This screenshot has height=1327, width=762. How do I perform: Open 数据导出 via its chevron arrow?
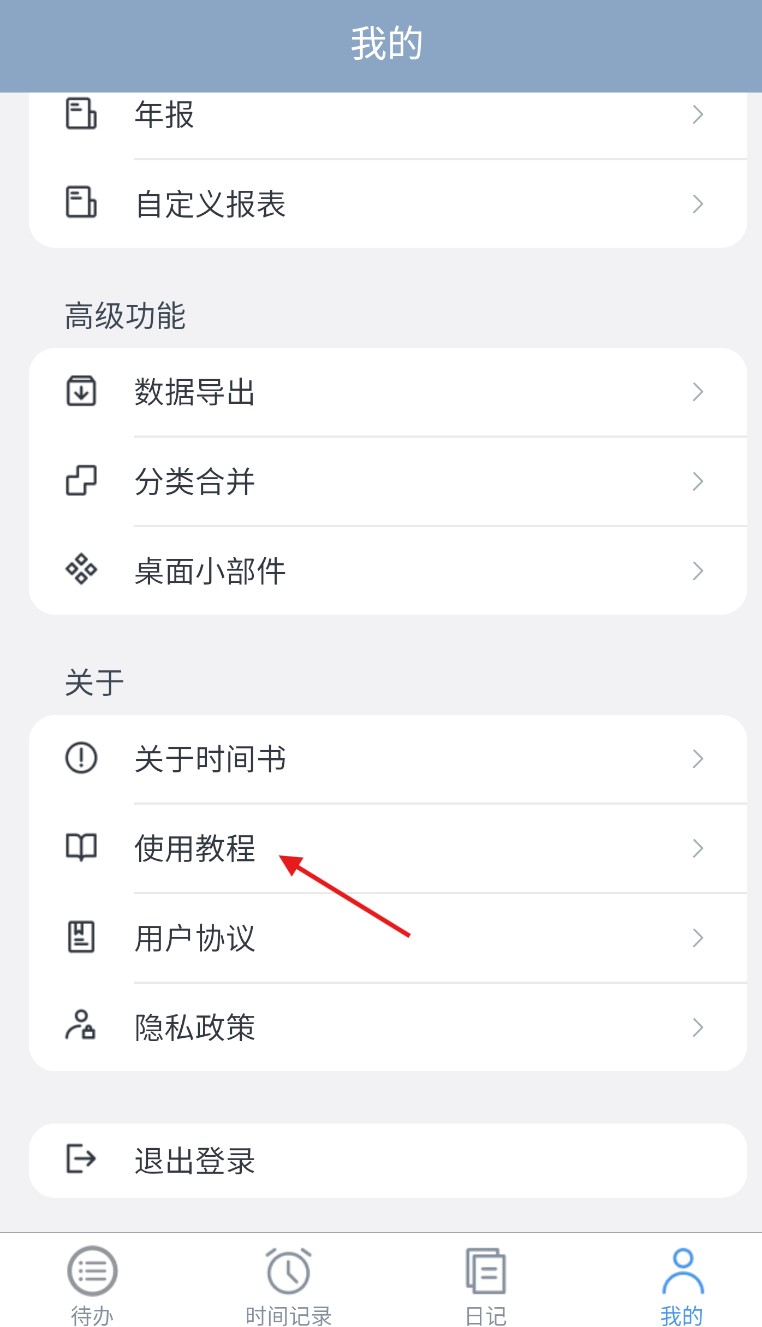pyautogui.click(x=697, y=392)
